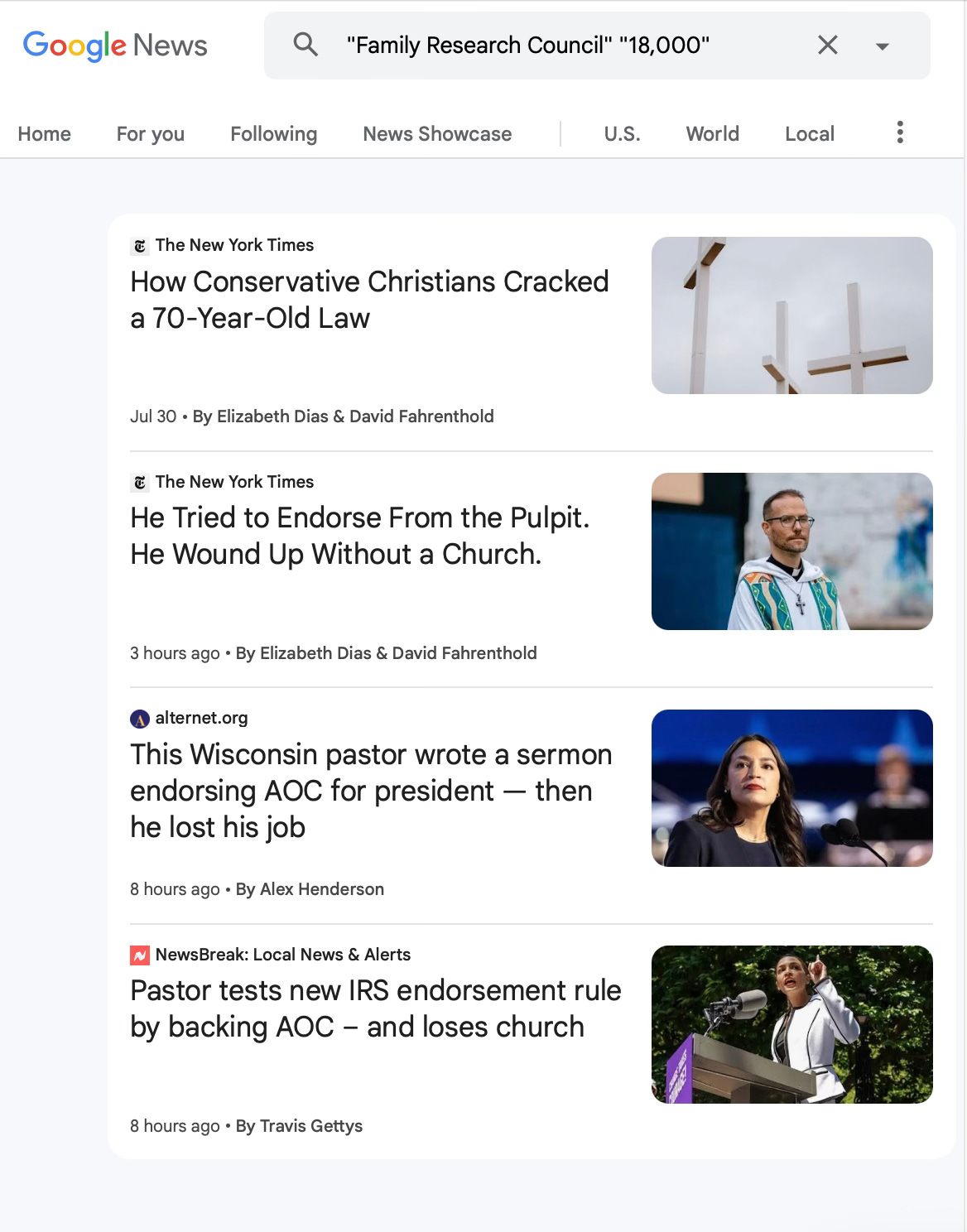Tap the photo of the pastor in glasses

click(x=791, y=551)
